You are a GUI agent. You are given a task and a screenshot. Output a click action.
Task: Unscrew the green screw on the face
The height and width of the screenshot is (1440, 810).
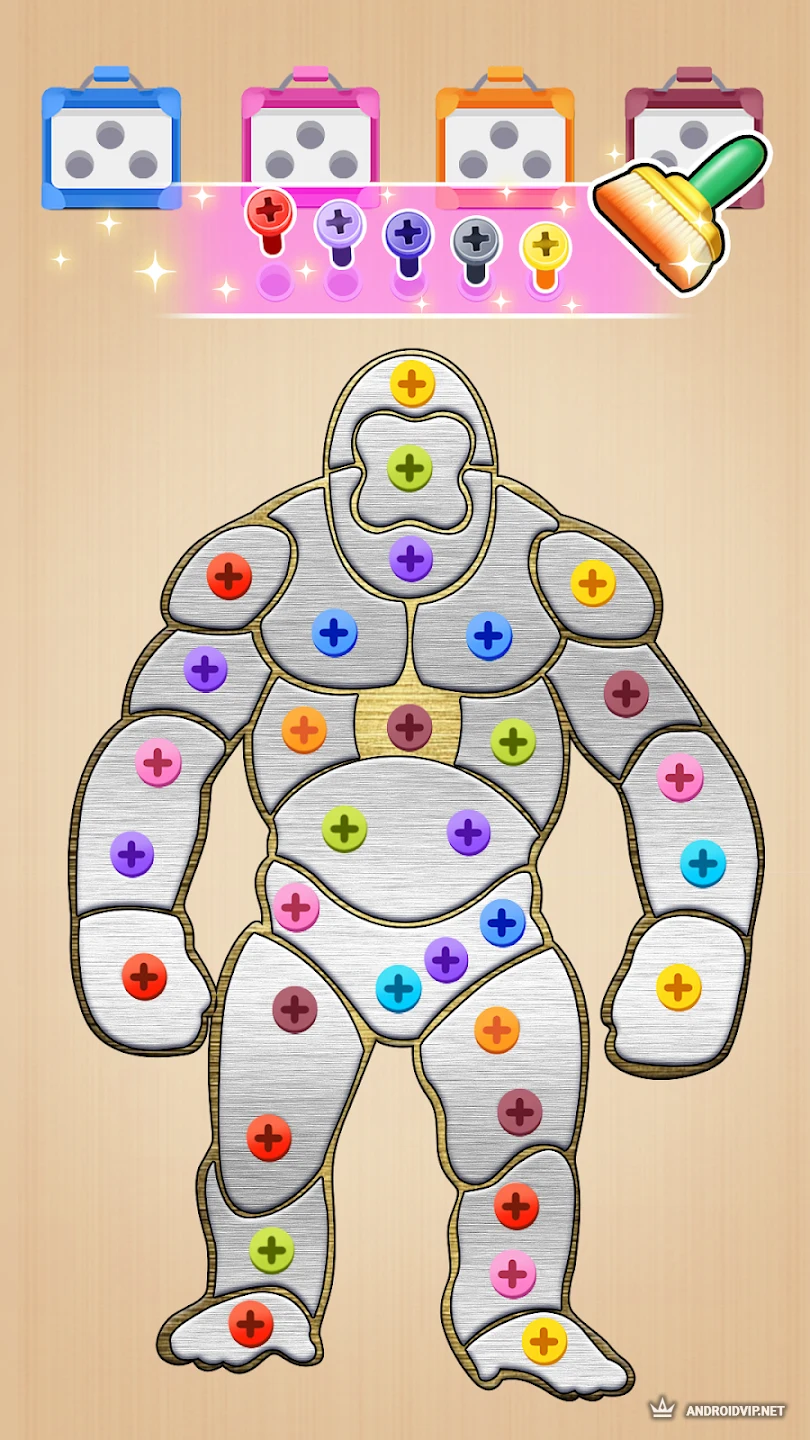coord(409,467)
